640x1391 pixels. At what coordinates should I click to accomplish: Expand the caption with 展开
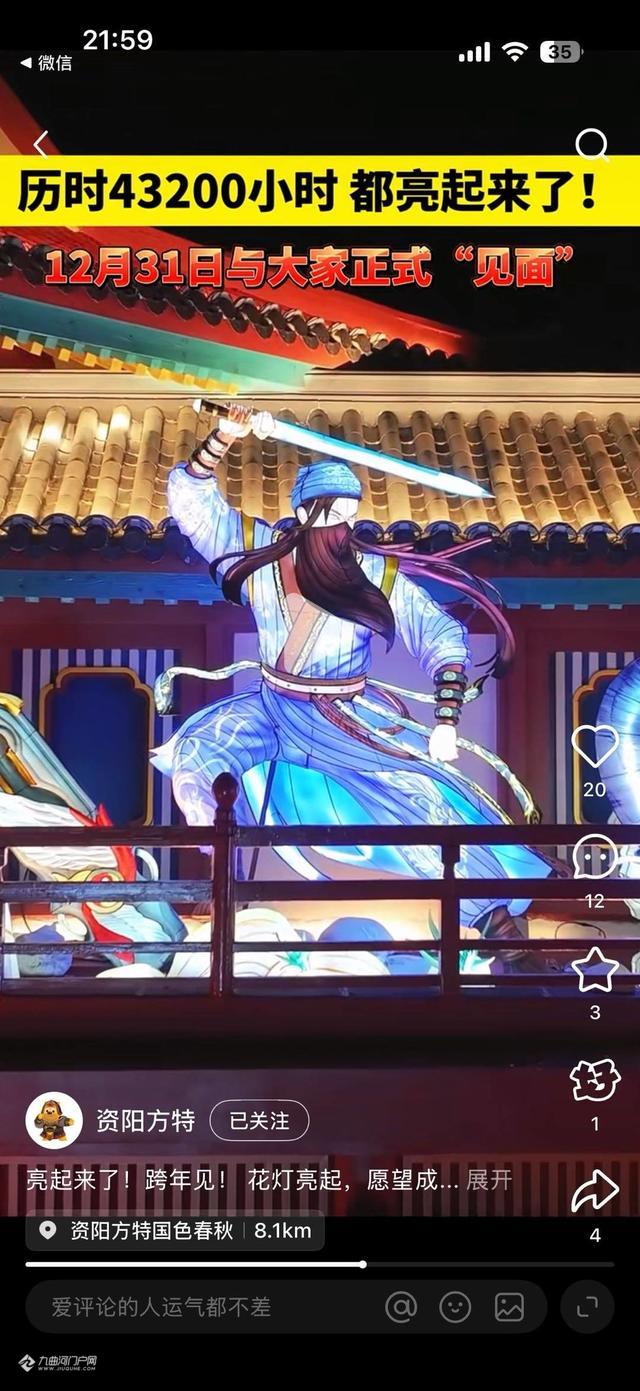(x=489, y=1180)
